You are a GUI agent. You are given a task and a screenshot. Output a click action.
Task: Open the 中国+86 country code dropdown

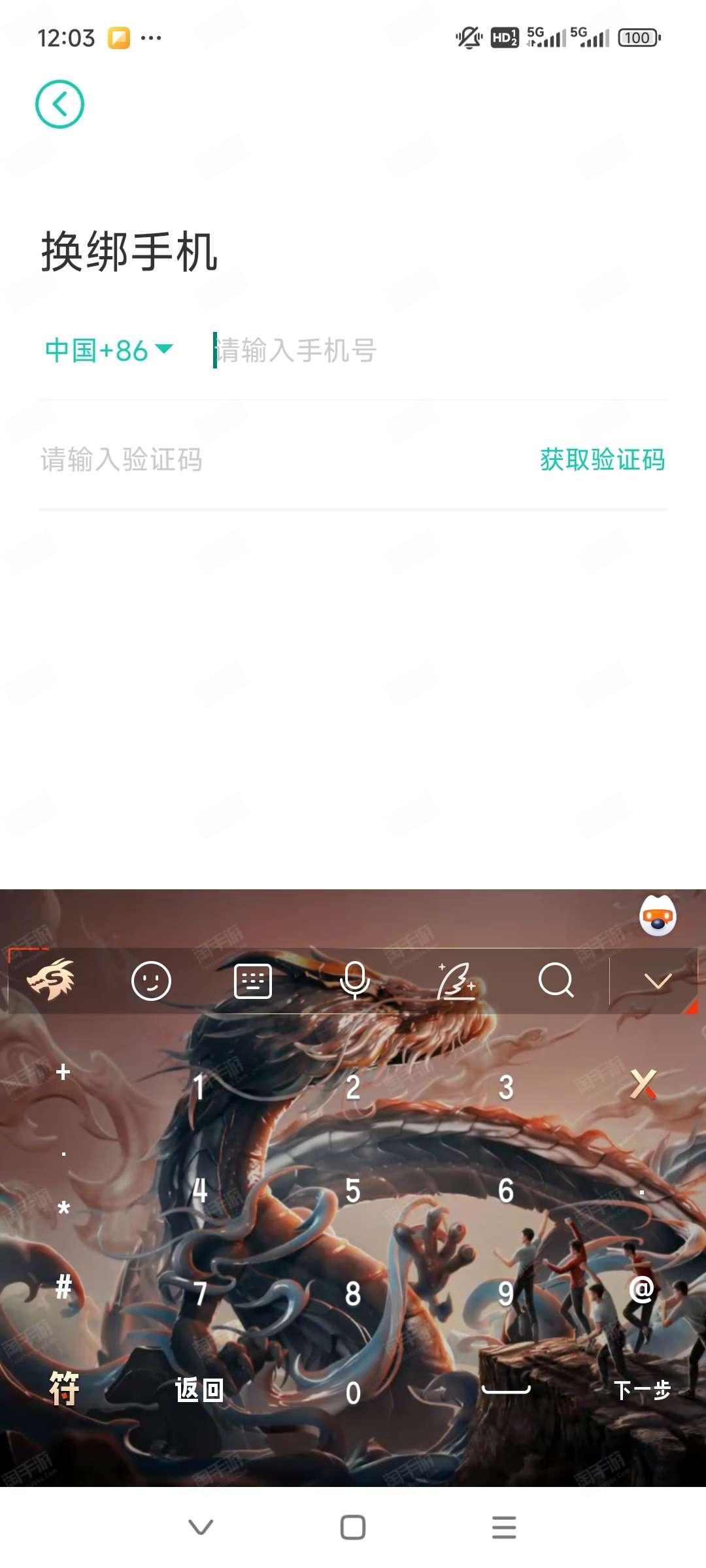(x=109, y=351)
